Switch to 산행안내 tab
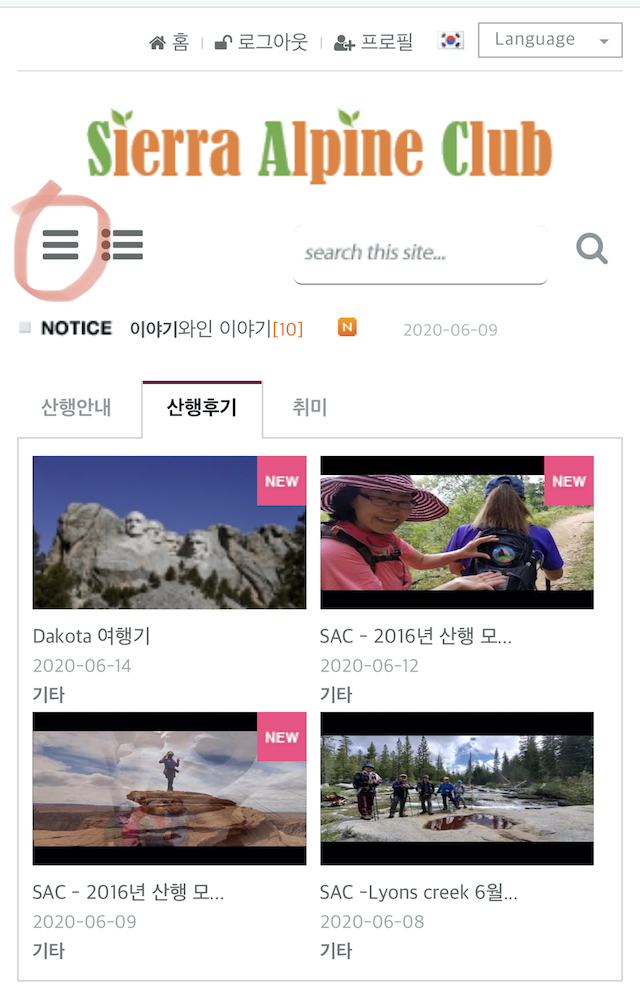Image resolution: width=640 pixels, height=997 pixels. [76, 408]
